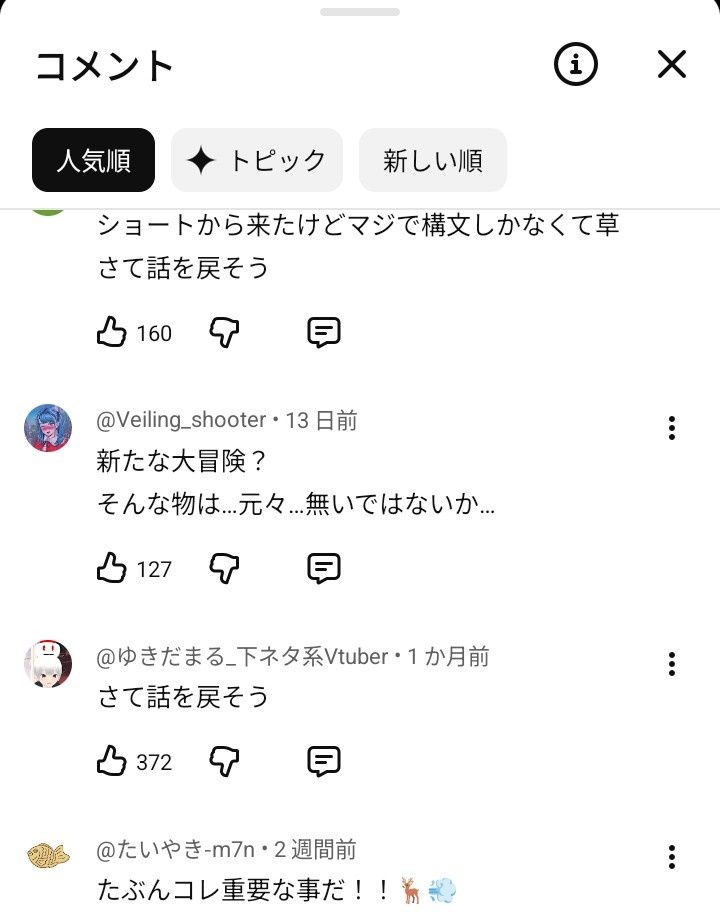720x919 pixels.
Task: Open @Veiling_shooter's profile picture
Action: pyautogui.click(x=48, y=428)
